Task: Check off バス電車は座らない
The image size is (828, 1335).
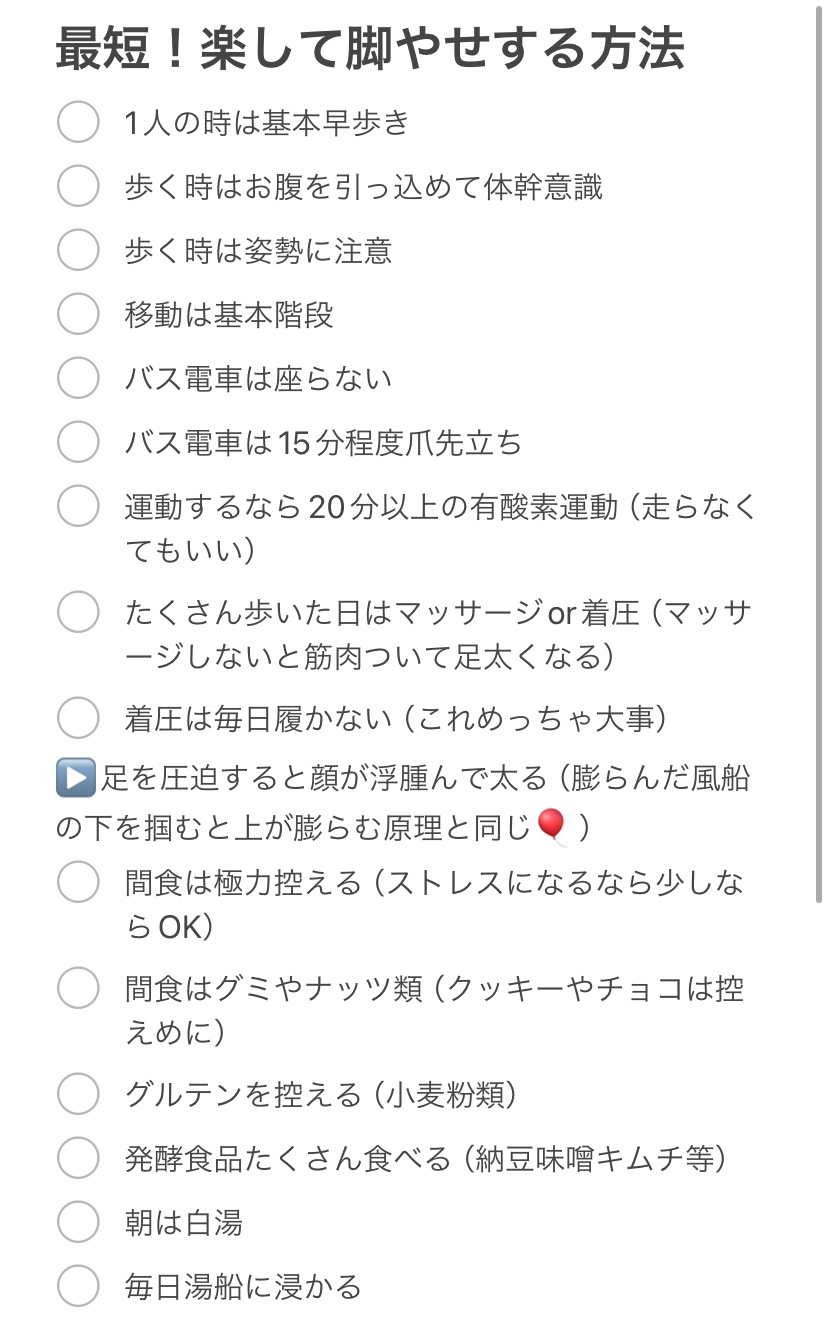Action: [x=77, y=377]
